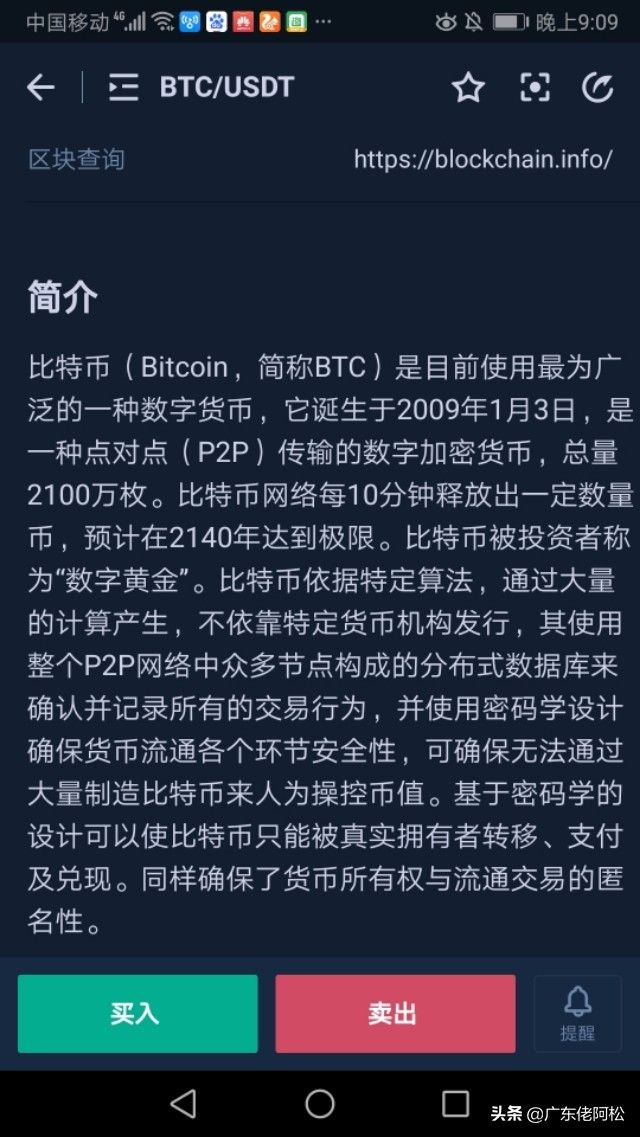The image size is (640, 1137).
Task: Add BTC/USDT to favorites with star
Action: (467, 88)
